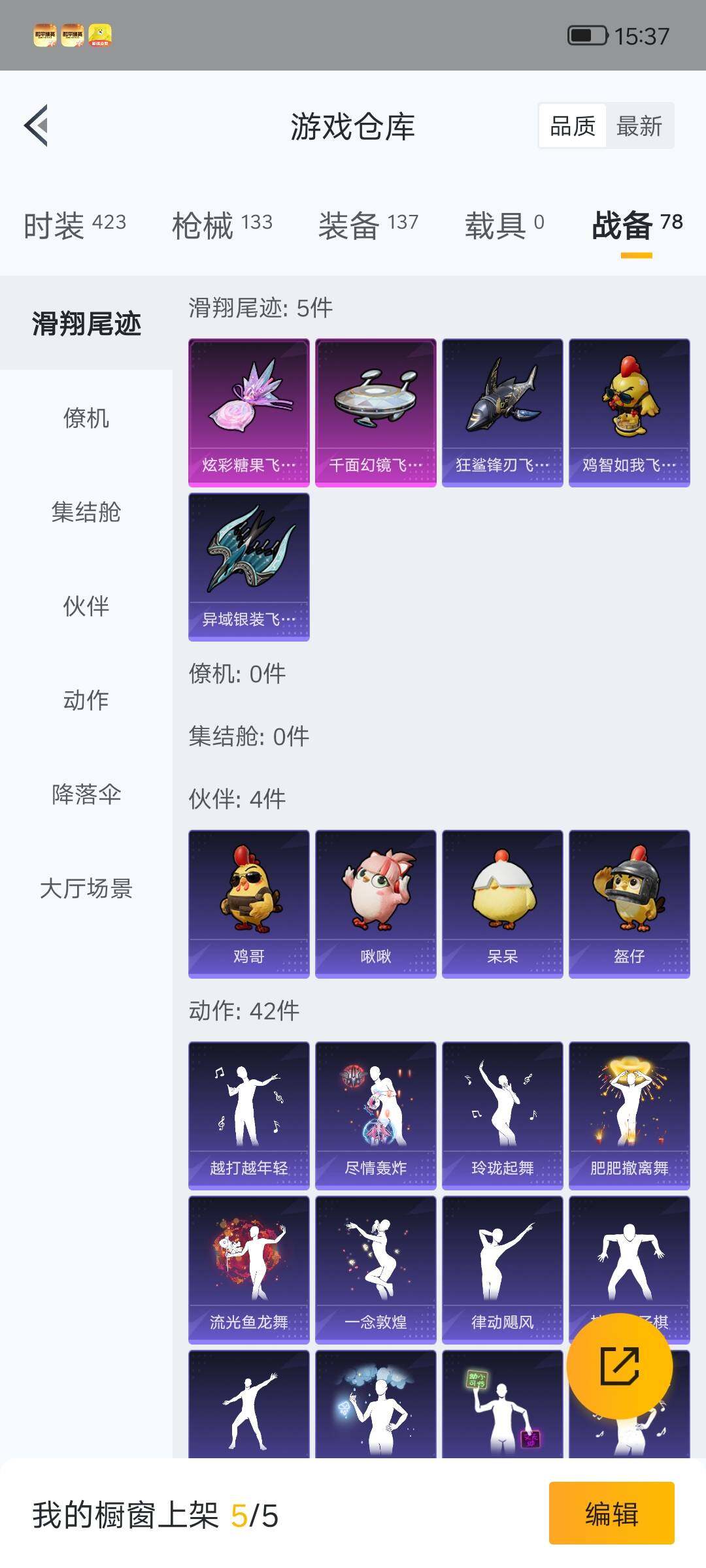Tap the 编辑 button at bottom right

pyautogui.click(x=611, y=1516)
